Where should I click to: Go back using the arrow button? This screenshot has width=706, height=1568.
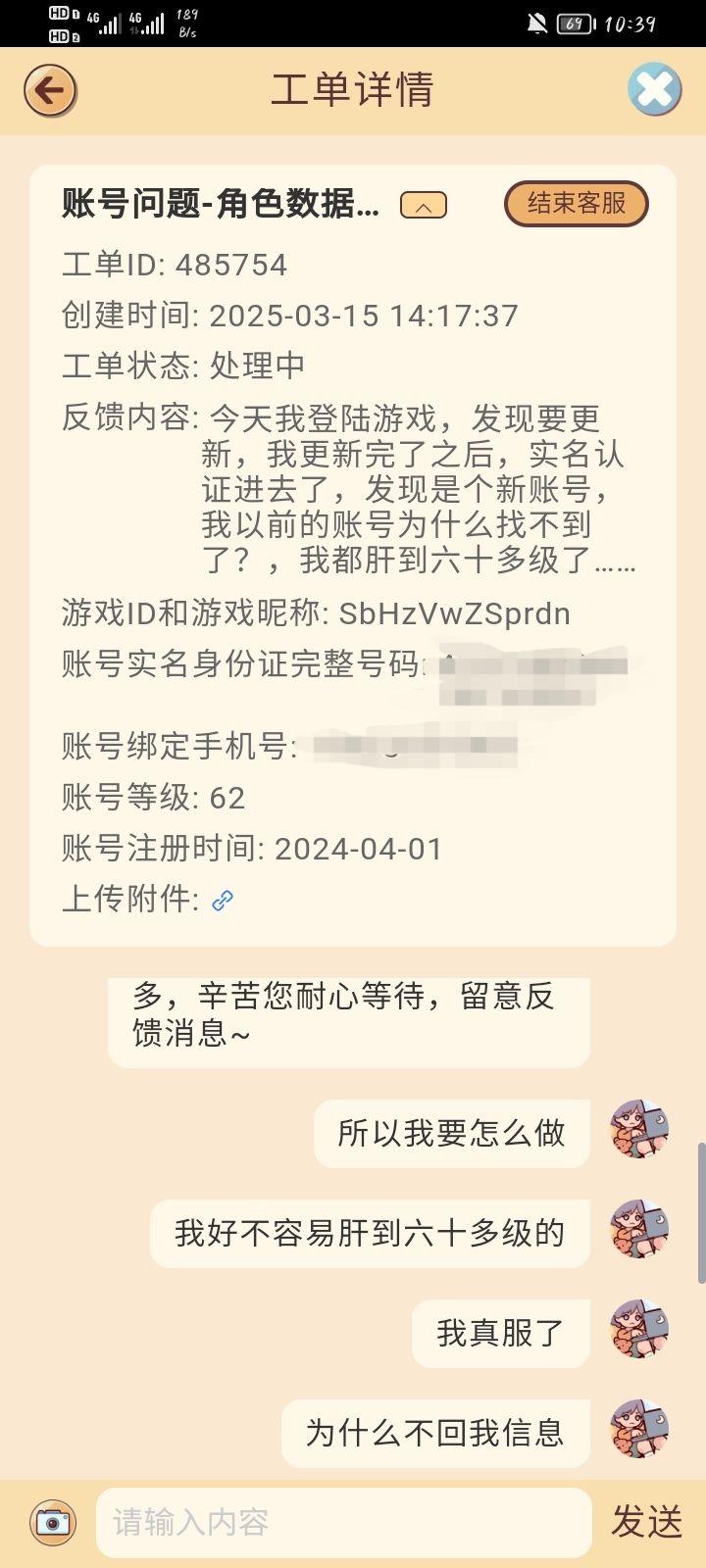(x=50, y=90)
